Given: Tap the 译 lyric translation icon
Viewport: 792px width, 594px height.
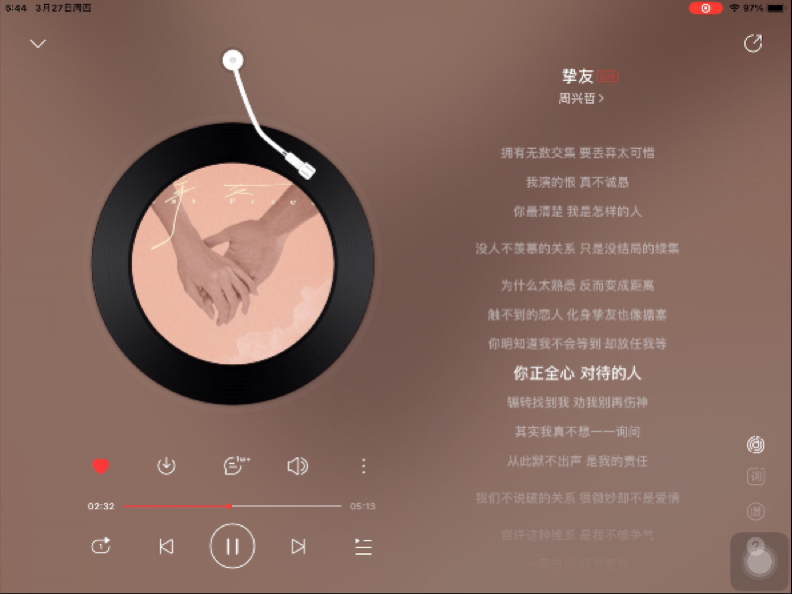Looking at the screenshot, I should (756, 511).
